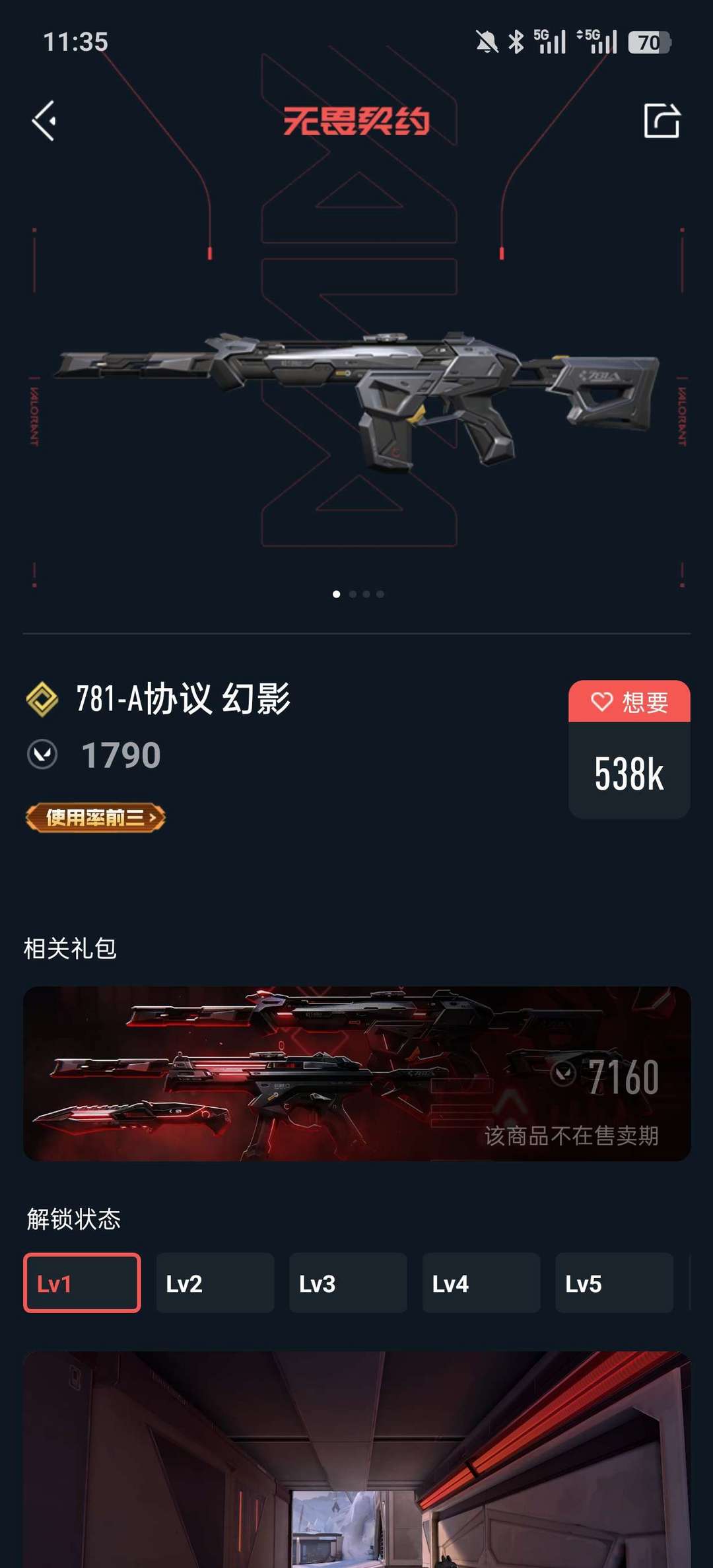Go back using the top-left arrow
Viewport: 713px width, 1568px height.
click(x=44, y=121)
